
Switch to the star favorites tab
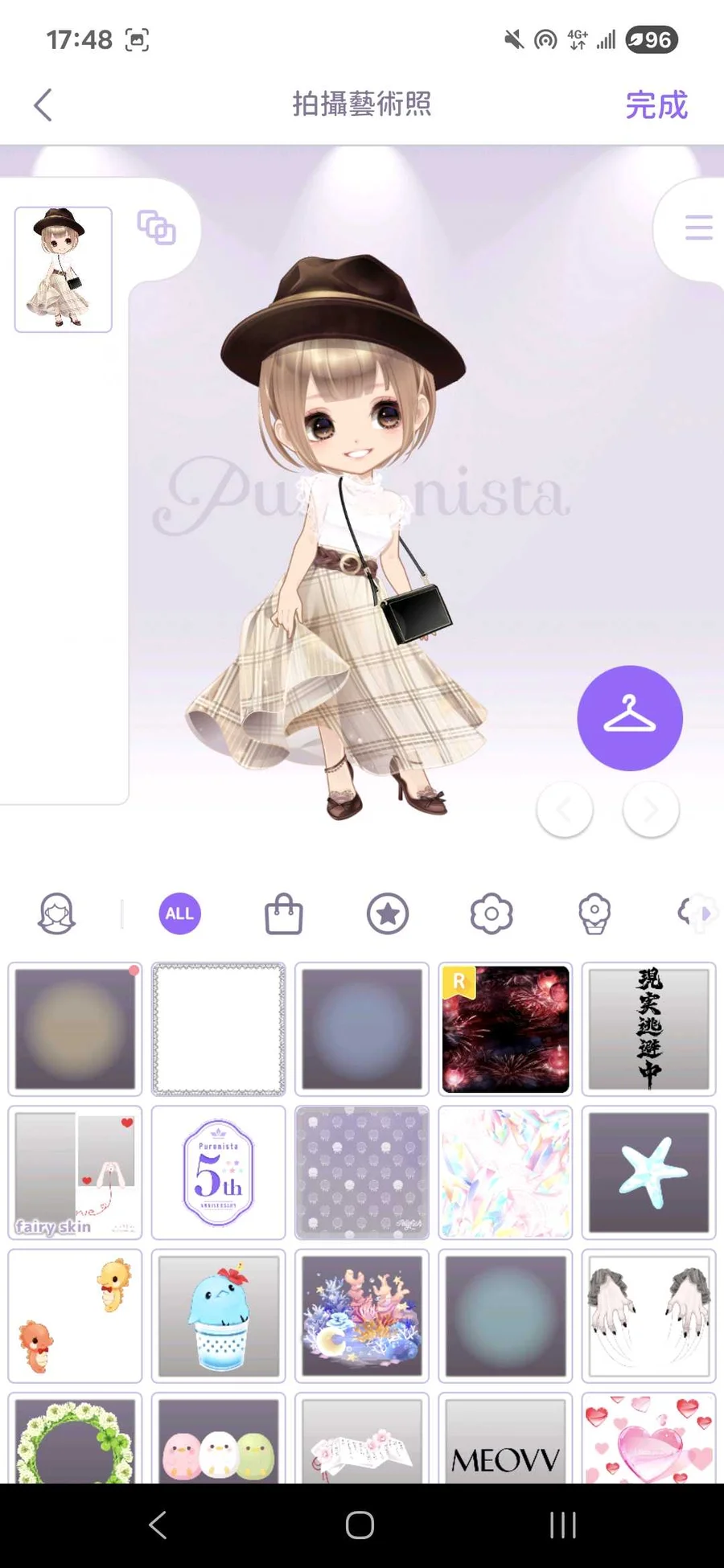point(388,914)
